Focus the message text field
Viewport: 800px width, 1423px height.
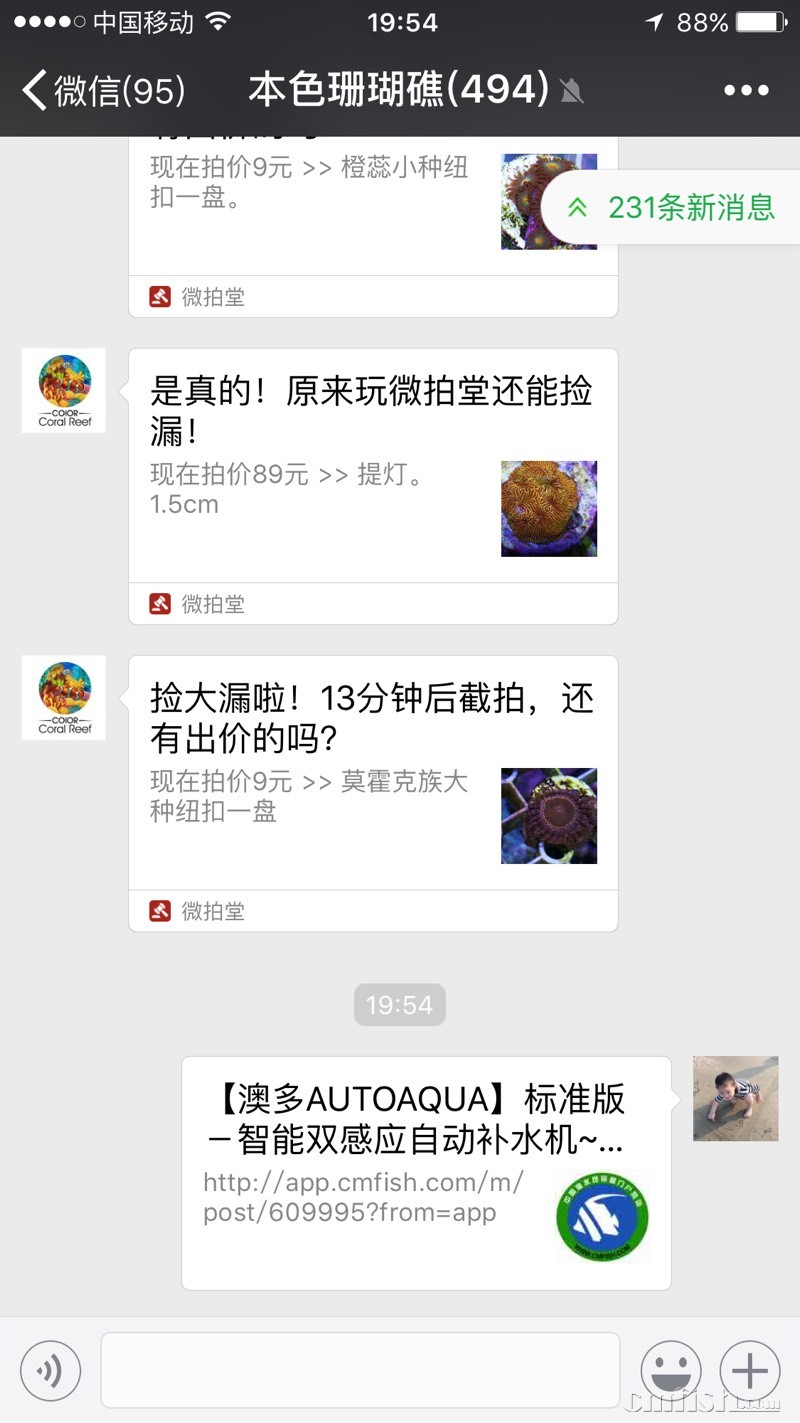pyautogui.click(x=360, y=1370)
